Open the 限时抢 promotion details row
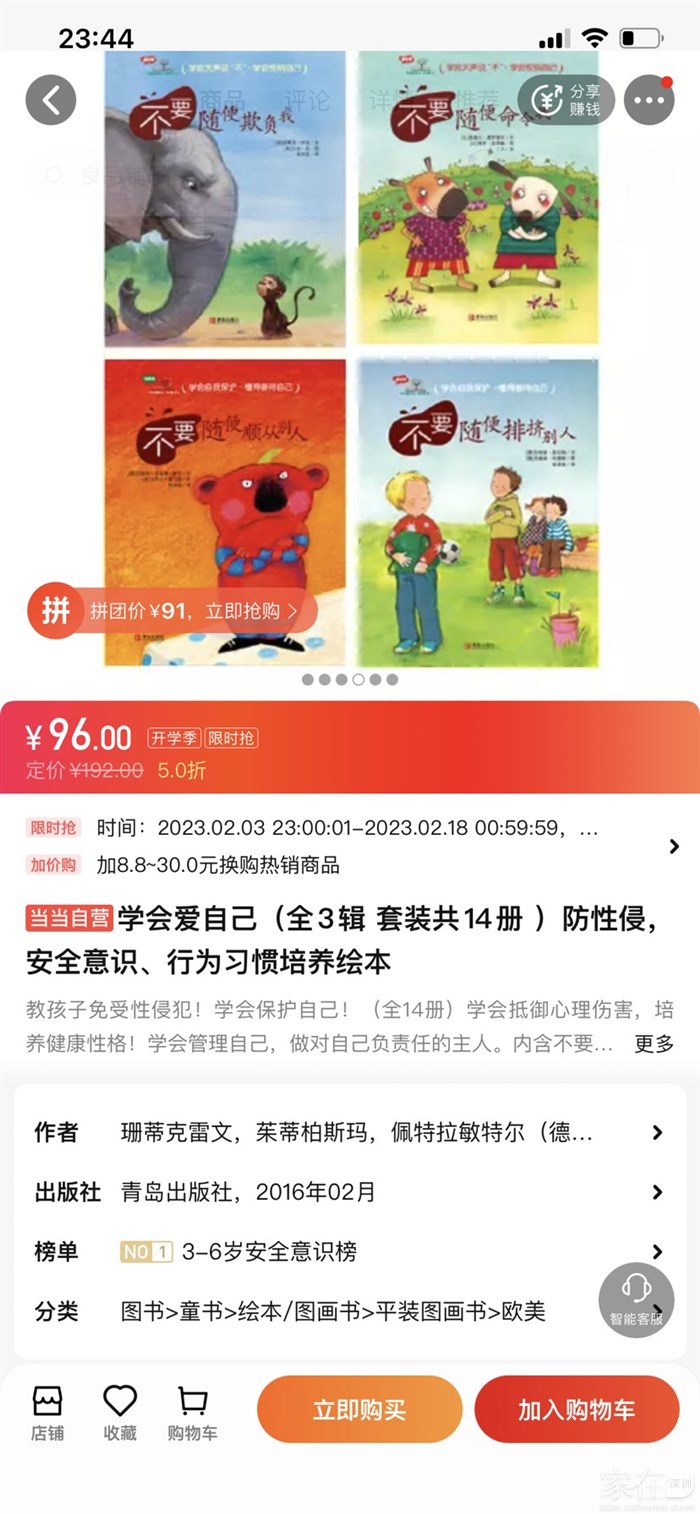Screen dimensions: 700x1514 tap(350, 829)
